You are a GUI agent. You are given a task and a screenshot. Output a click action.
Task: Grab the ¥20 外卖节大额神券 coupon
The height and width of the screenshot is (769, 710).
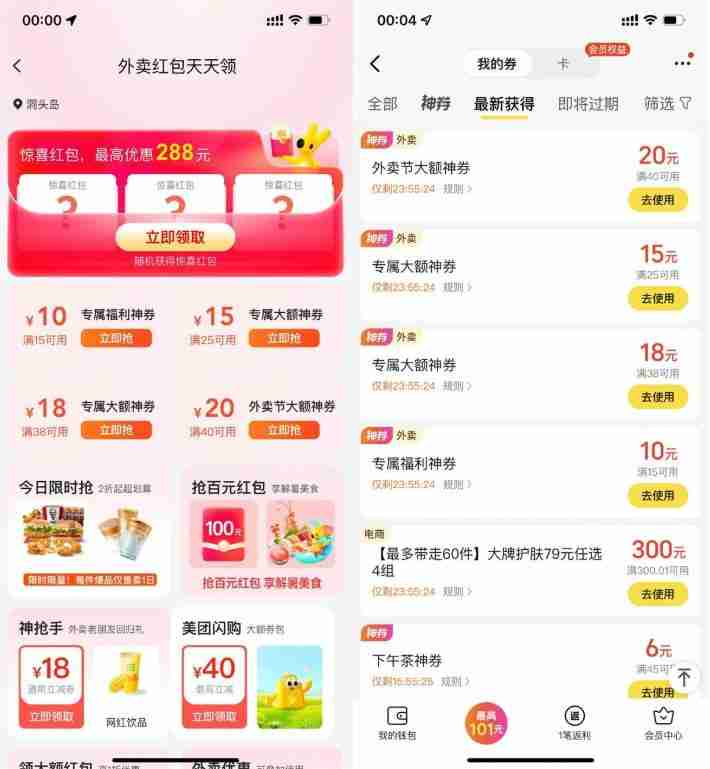coord(284,430)
